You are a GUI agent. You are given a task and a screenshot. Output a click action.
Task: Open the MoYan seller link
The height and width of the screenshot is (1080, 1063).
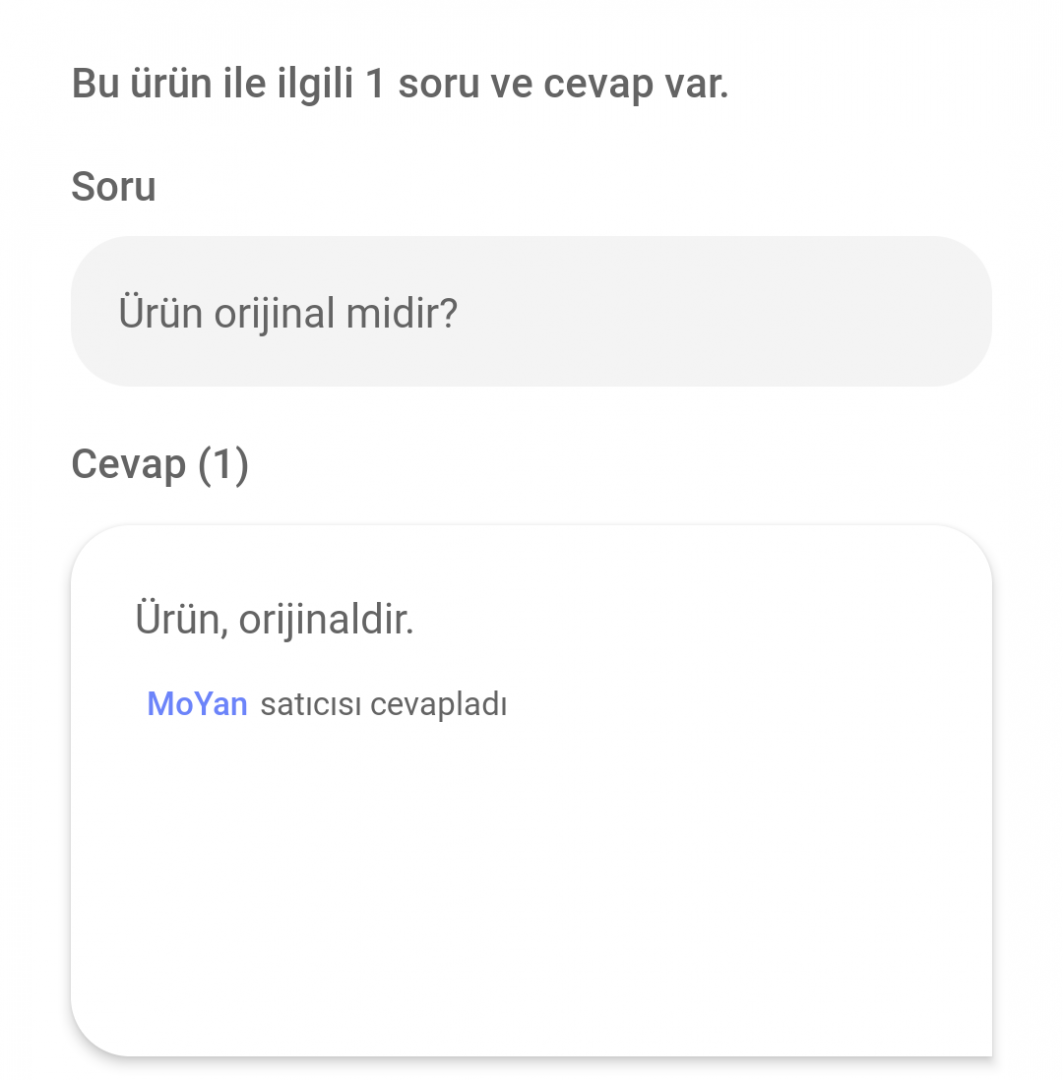point(197,704)
